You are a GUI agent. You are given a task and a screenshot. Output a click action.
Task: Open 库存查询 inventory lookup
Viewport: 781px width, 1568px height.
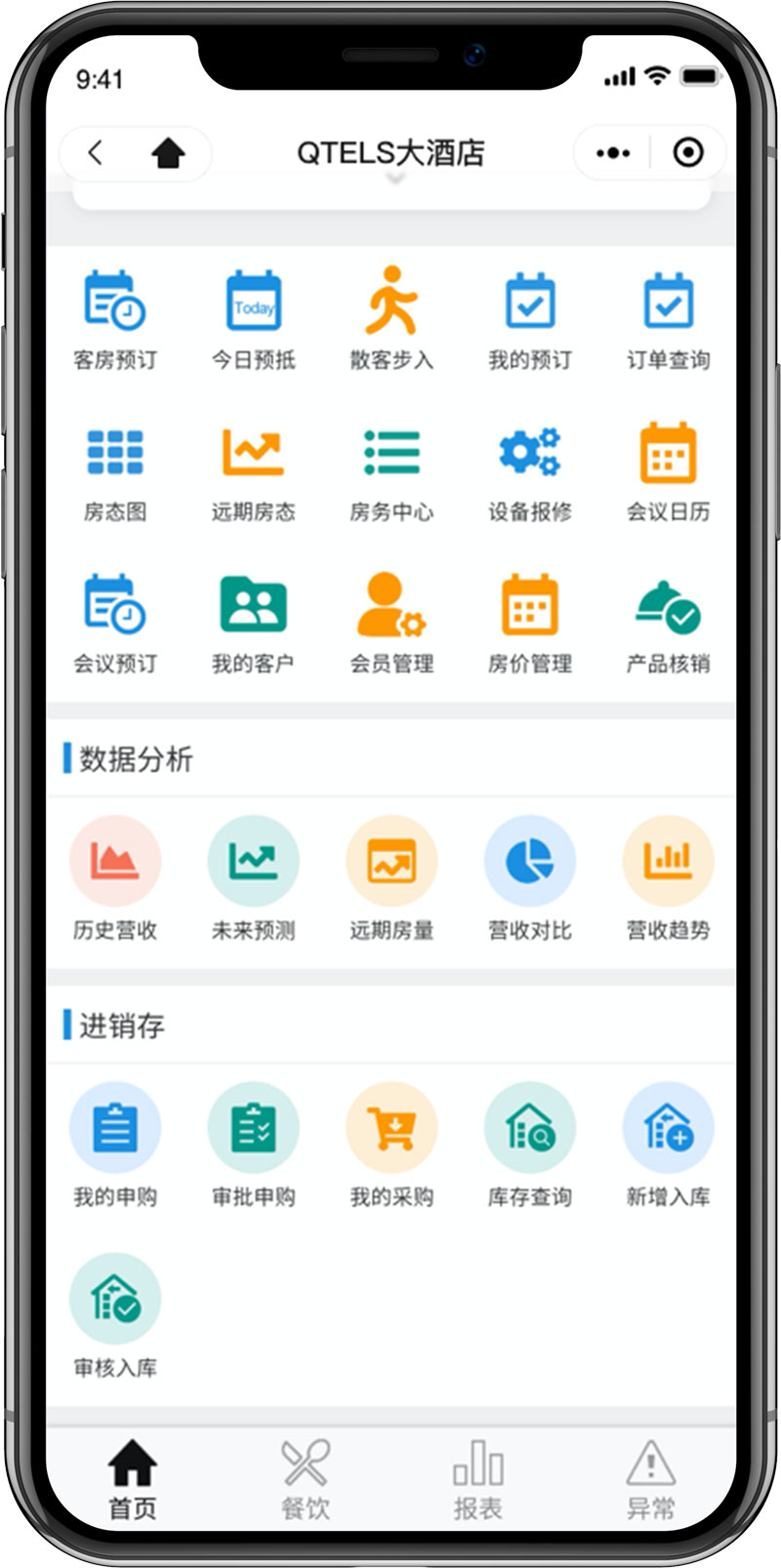pyautogui.click(x=529, y=1144)
